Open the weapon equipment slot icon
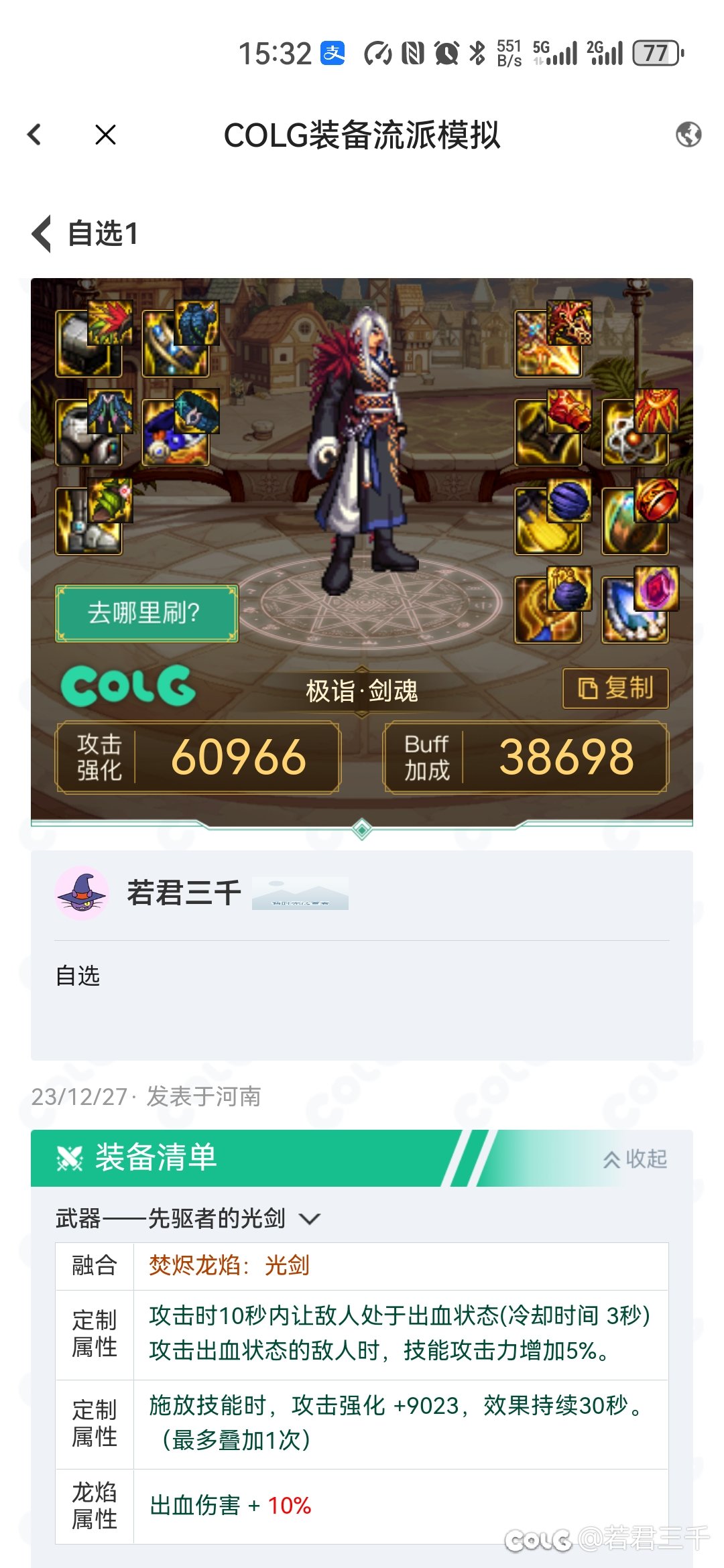 point(548,342)
